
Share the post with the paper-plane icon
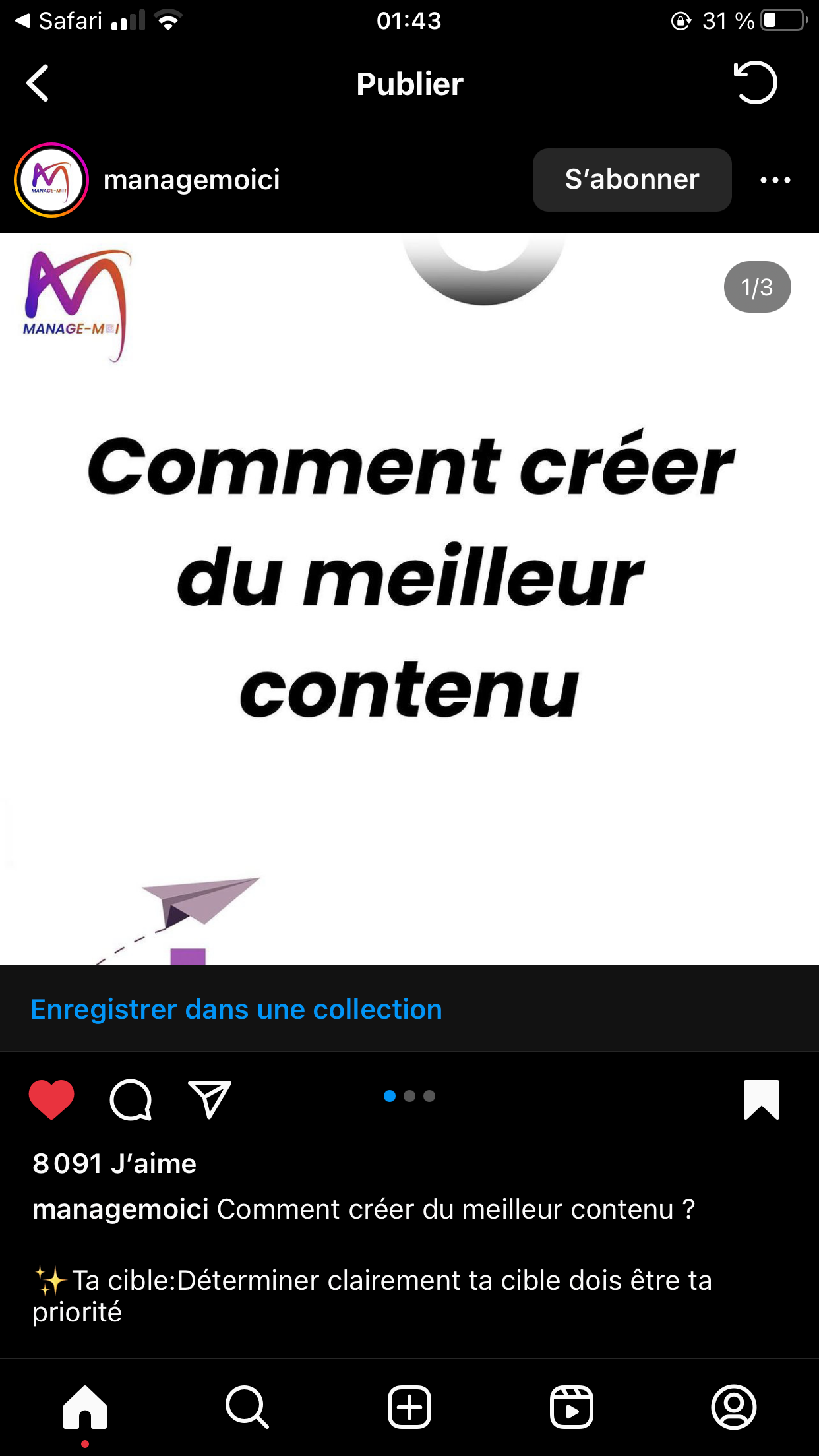[x=209, y=1099]
